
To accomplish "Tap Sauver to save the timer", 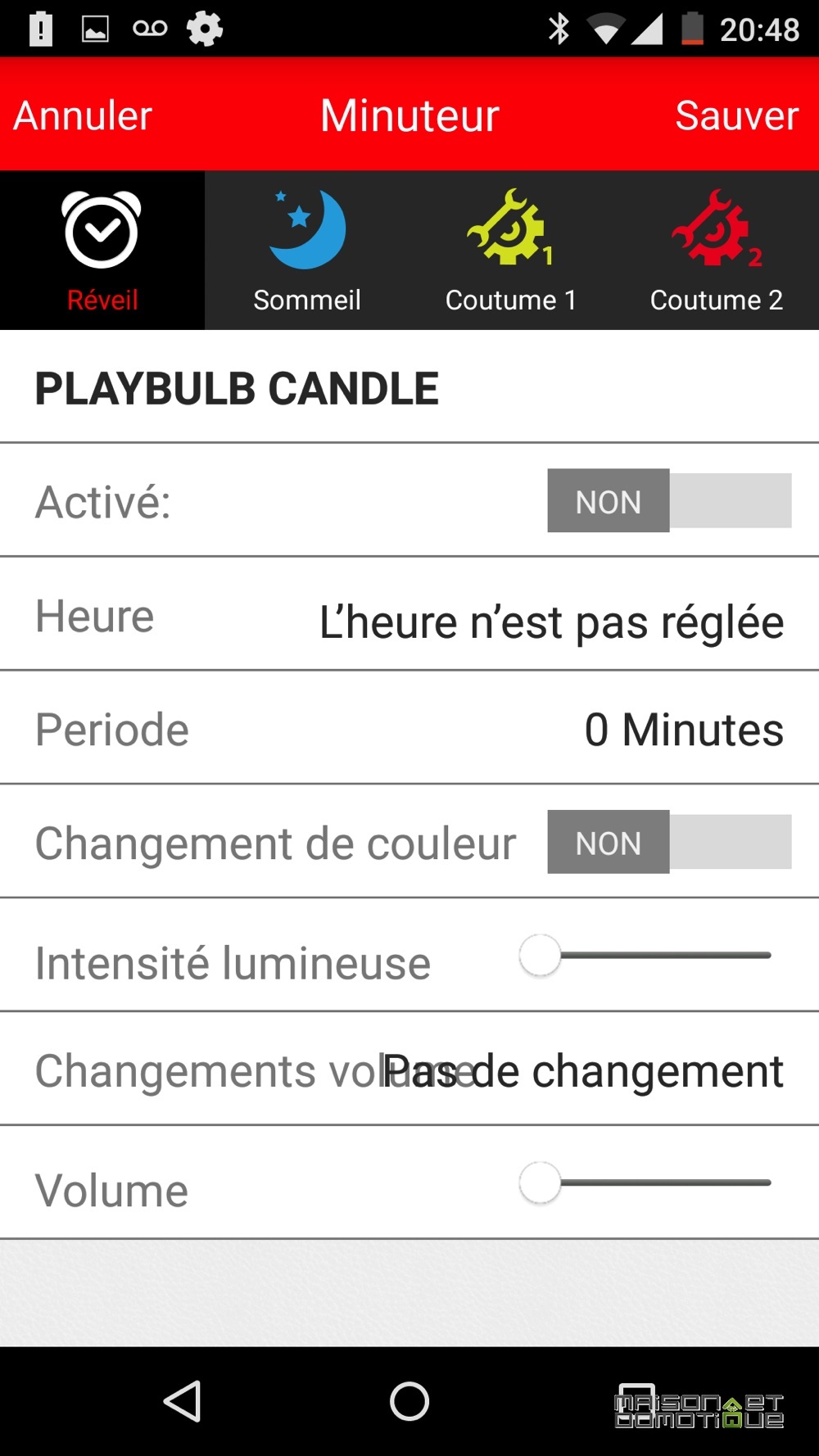I will (x=736, y=115).
